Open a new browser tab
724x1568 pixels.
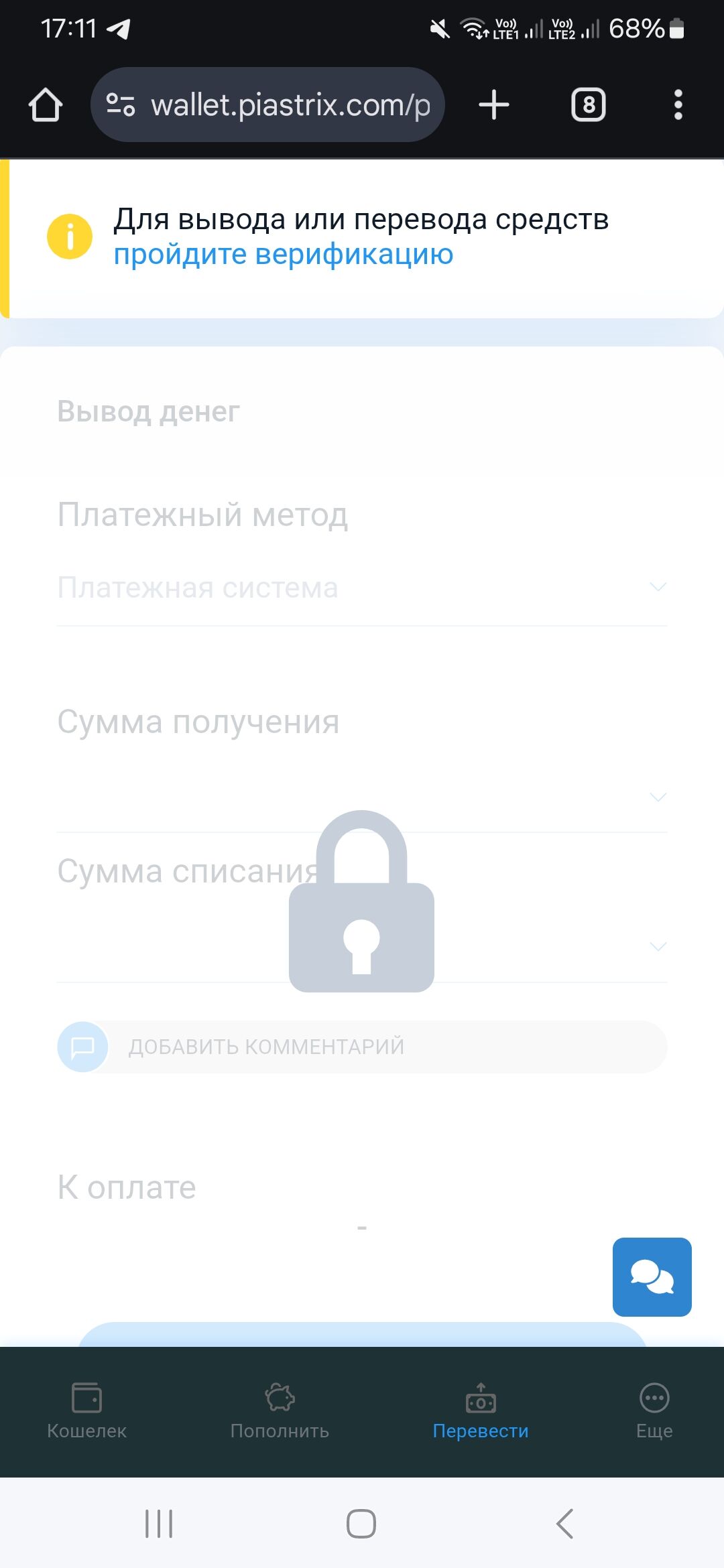point(494,105)
